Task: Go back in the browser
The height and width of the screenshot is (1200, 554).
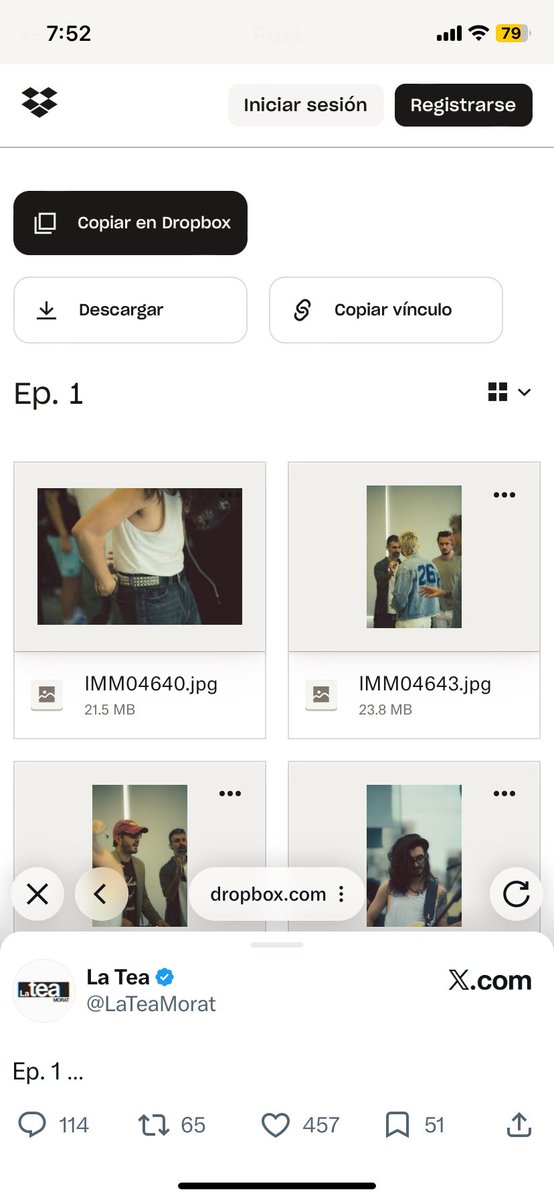Action: 101,894
